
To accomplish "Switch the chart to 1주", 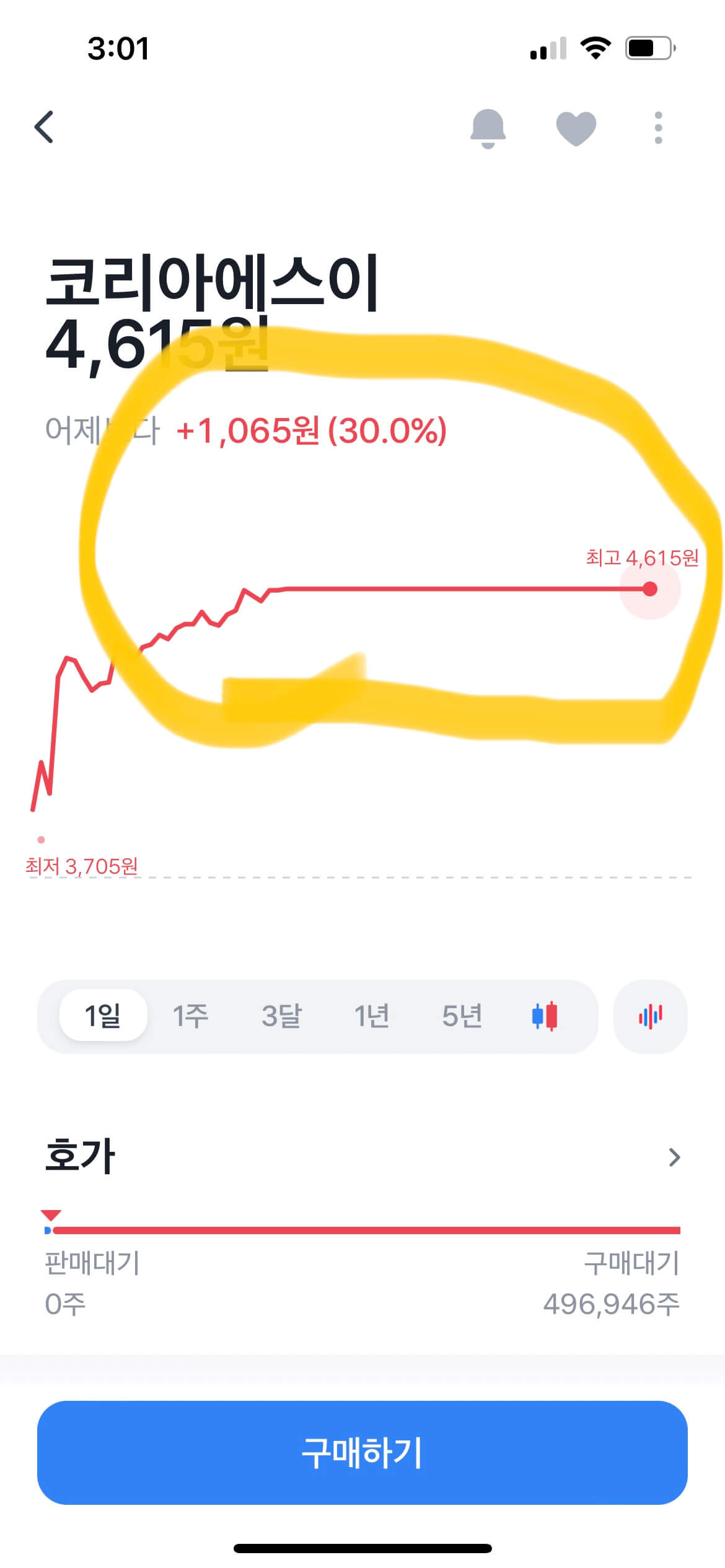I will pyautogui.click(x=190, y=1016).
